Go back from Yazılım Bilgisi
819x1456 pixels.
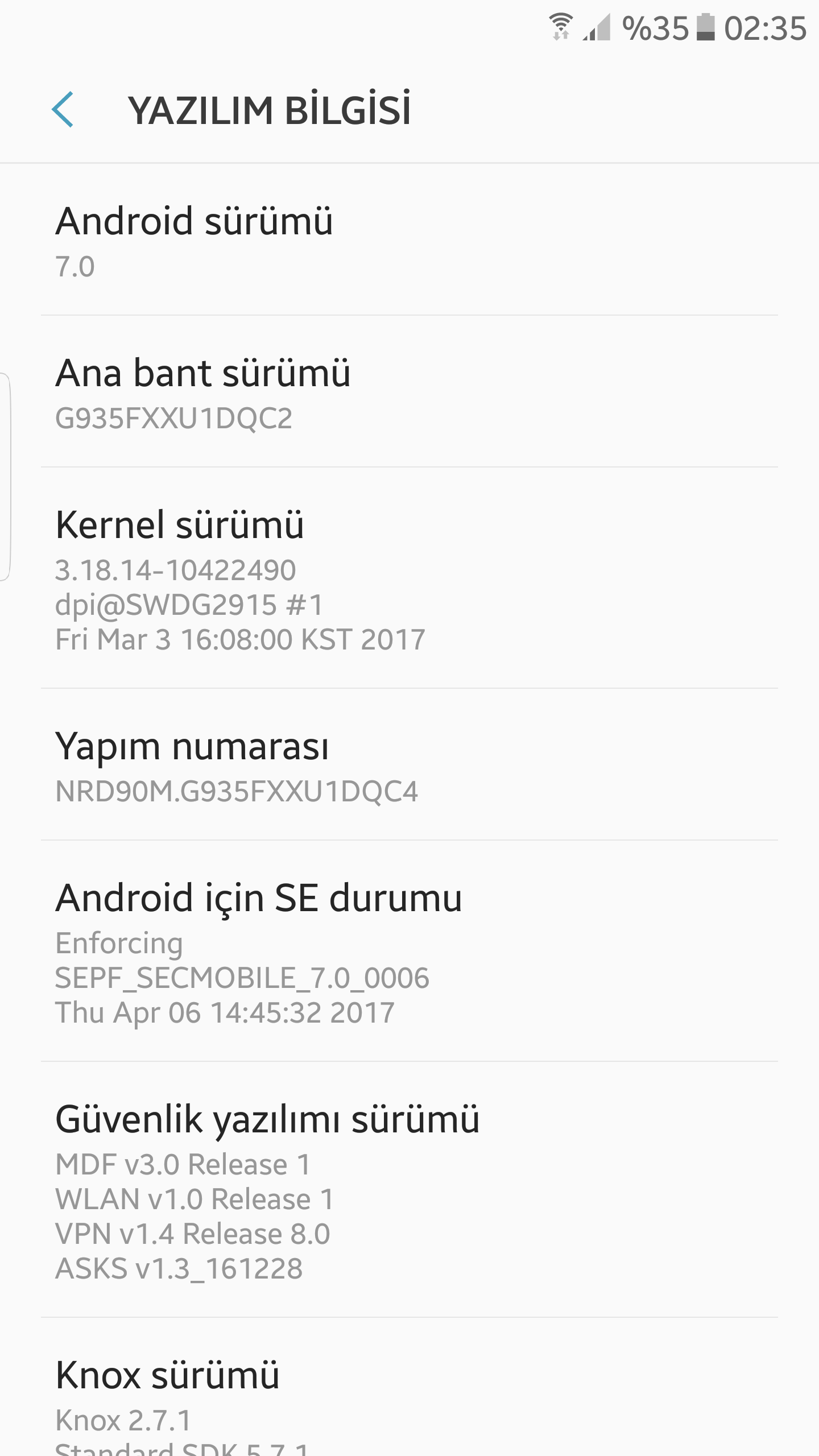(x=63, y=109)
